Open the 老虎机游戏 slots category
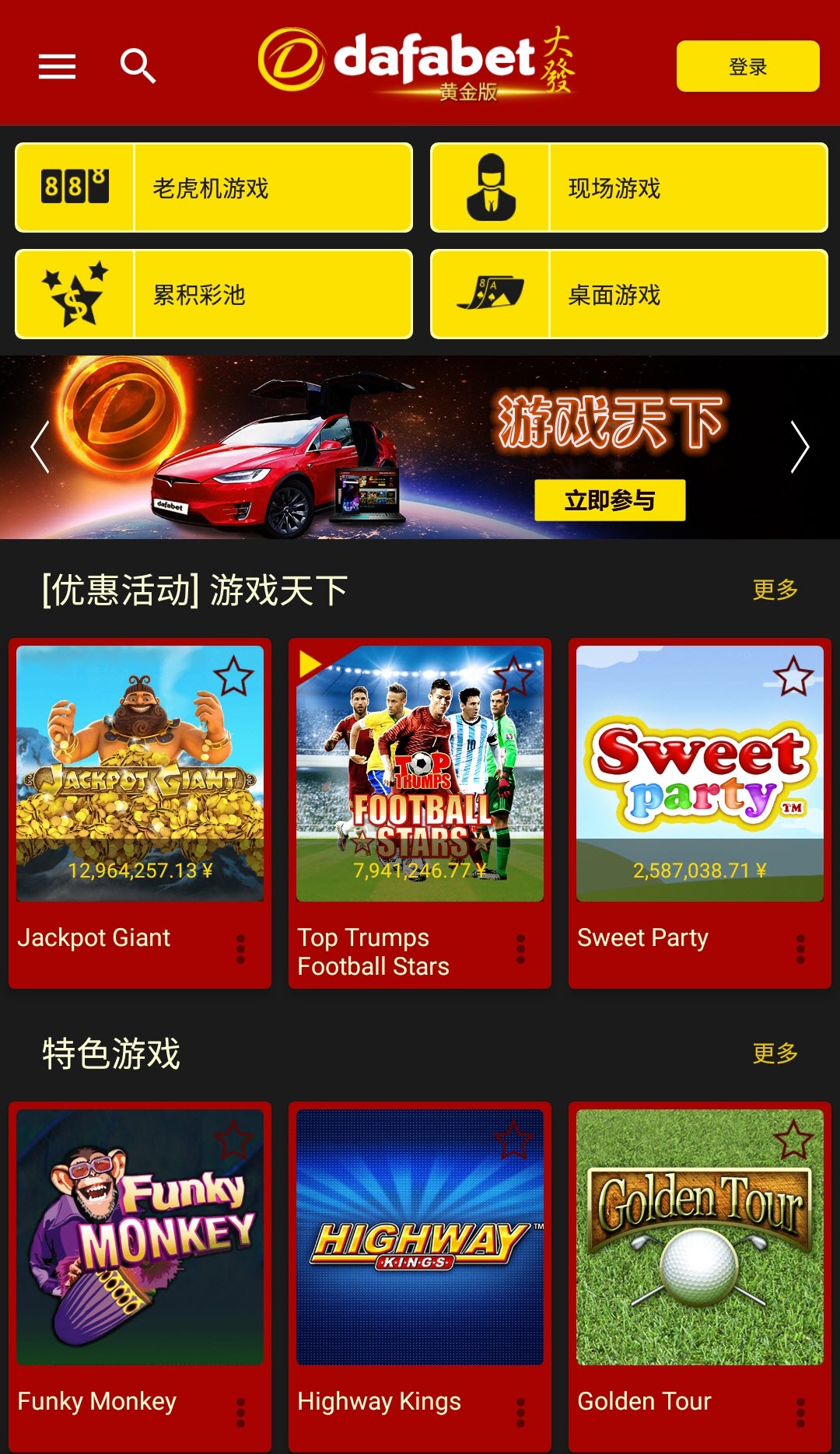 point(214,187)
